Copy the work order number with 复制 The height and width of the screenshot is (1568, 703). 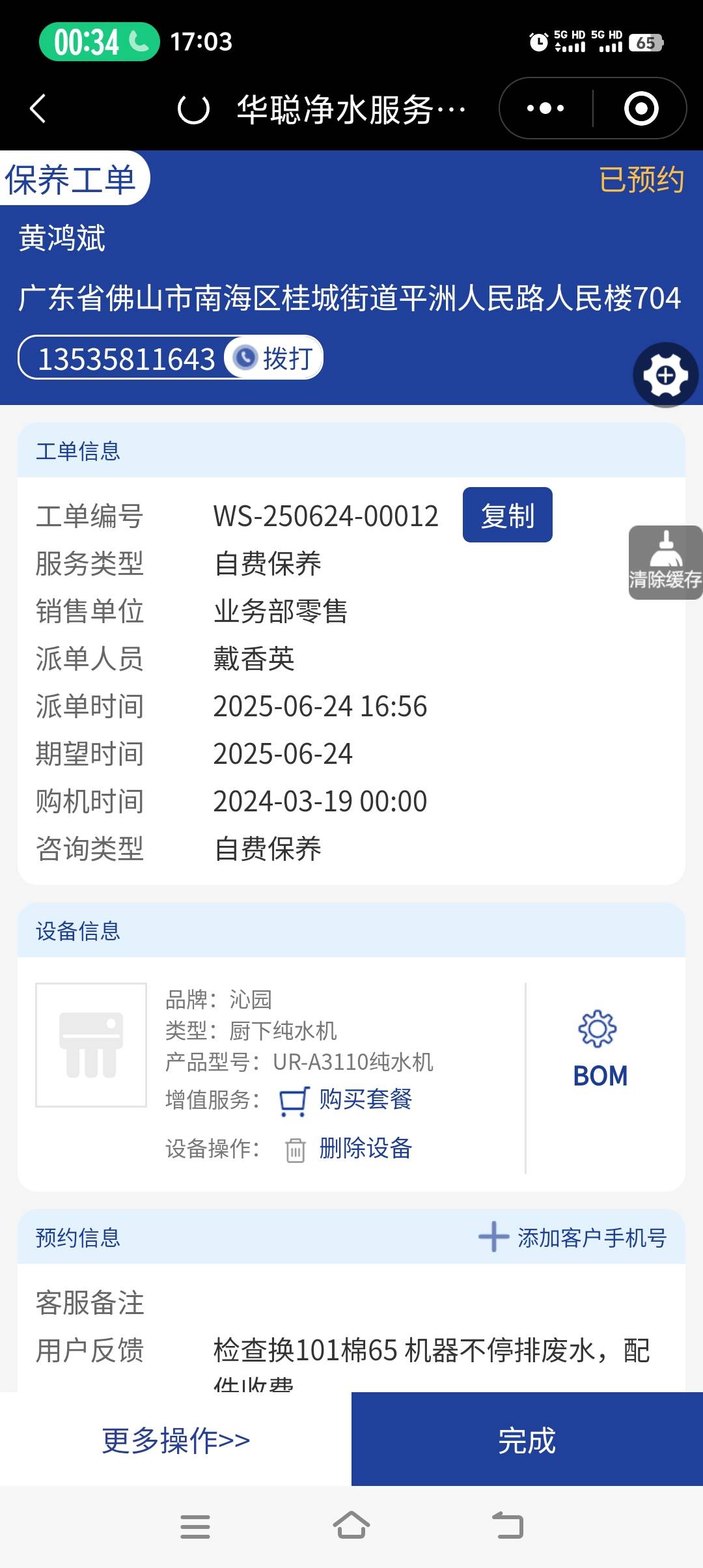(x=507, y=515)
